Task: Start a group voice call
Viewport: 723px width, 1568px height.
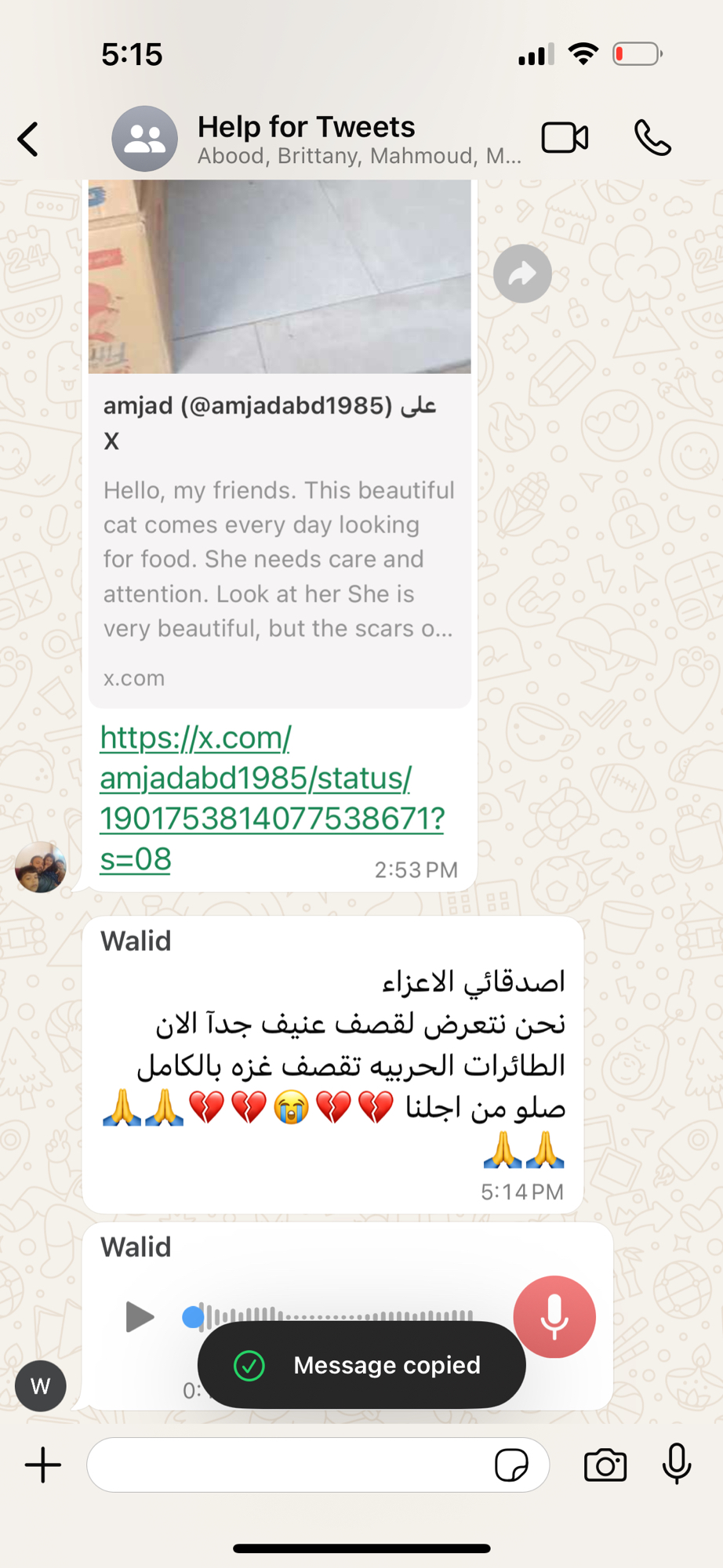Action: click(x=652, y=138)
